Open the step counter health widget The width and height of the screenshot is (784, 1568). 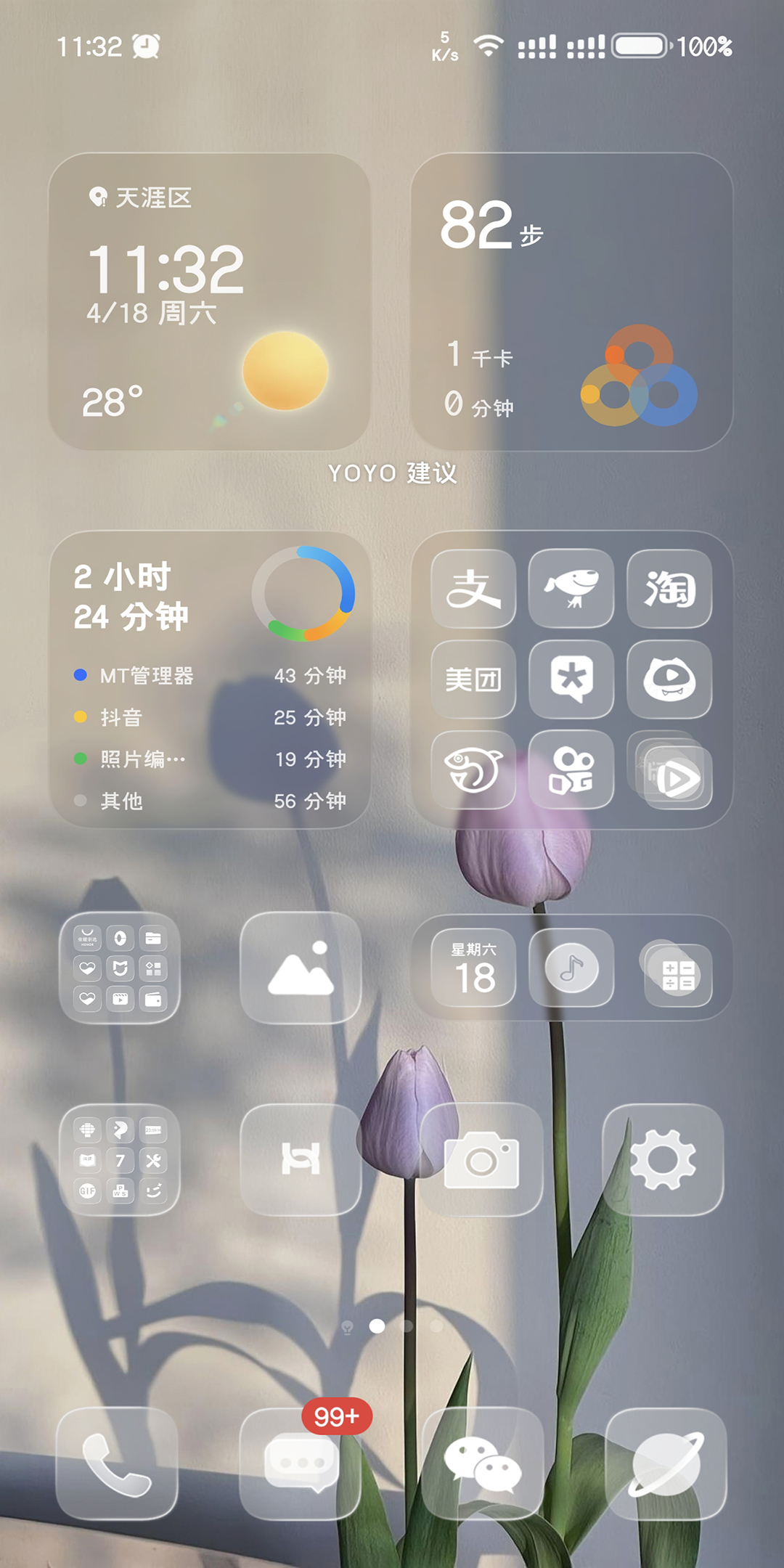coord(571,301)
